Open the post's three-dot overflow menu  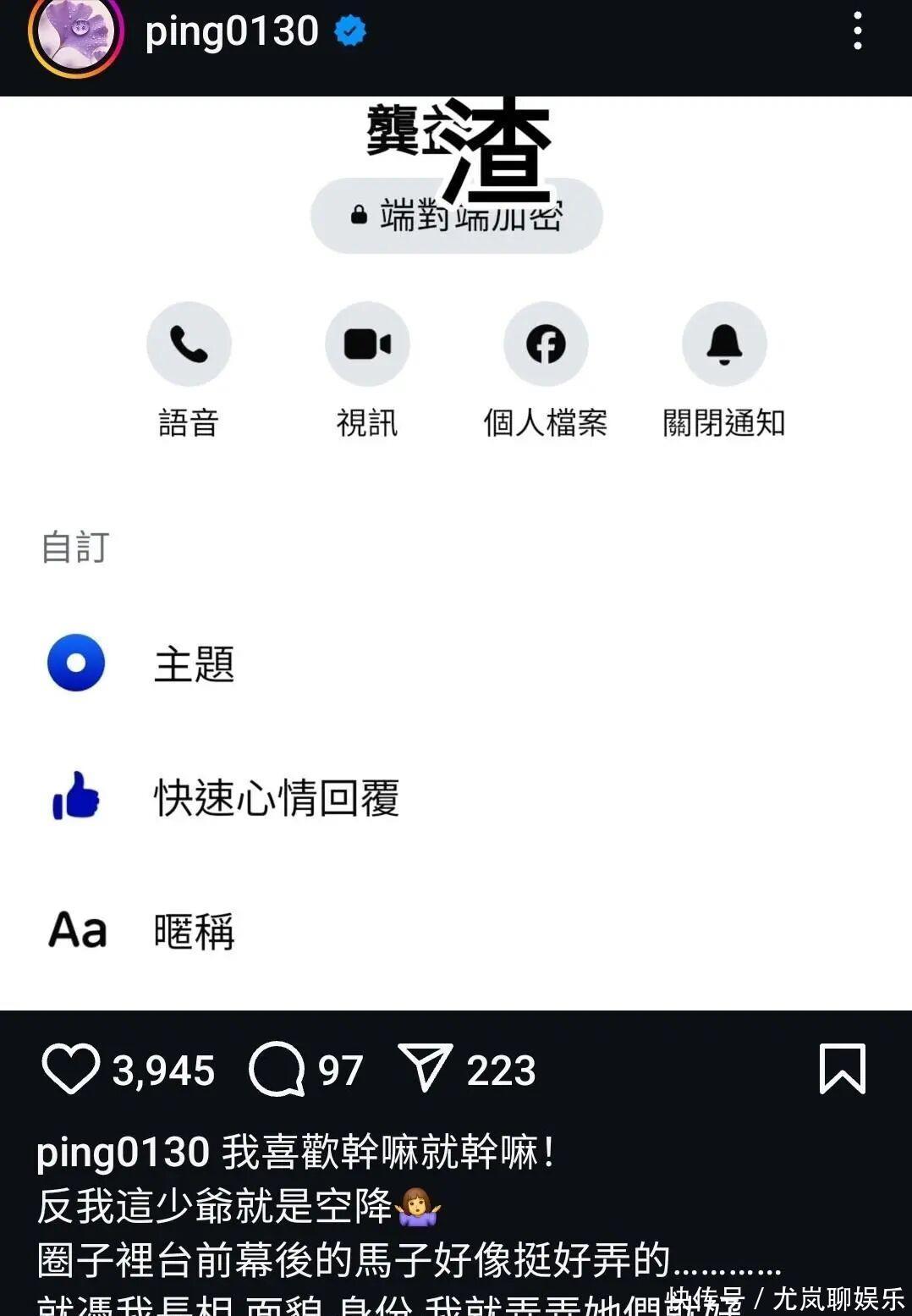coord(857,32)
